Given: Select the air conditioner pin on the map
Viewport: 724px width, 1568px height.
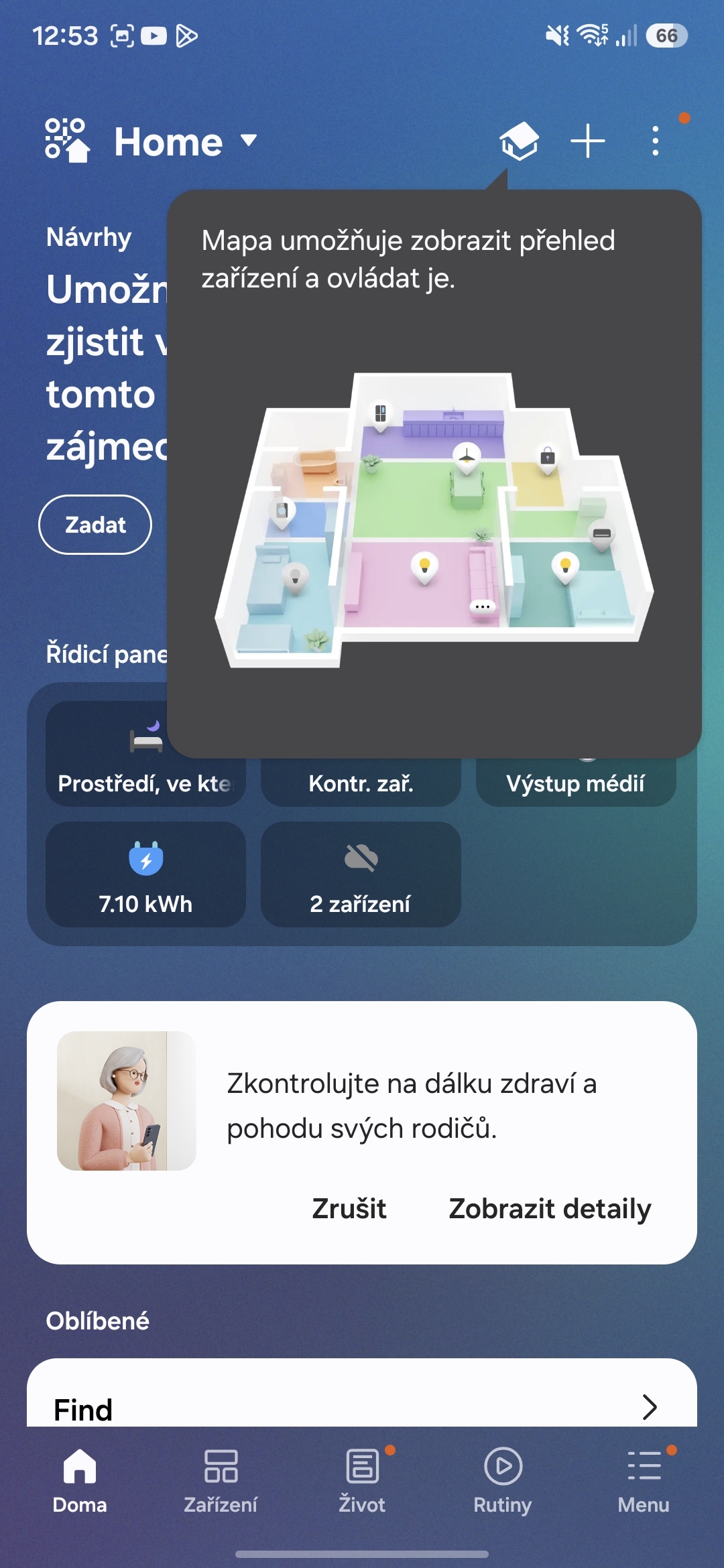Looking at the screenshot, I should [x=602, y=533].
